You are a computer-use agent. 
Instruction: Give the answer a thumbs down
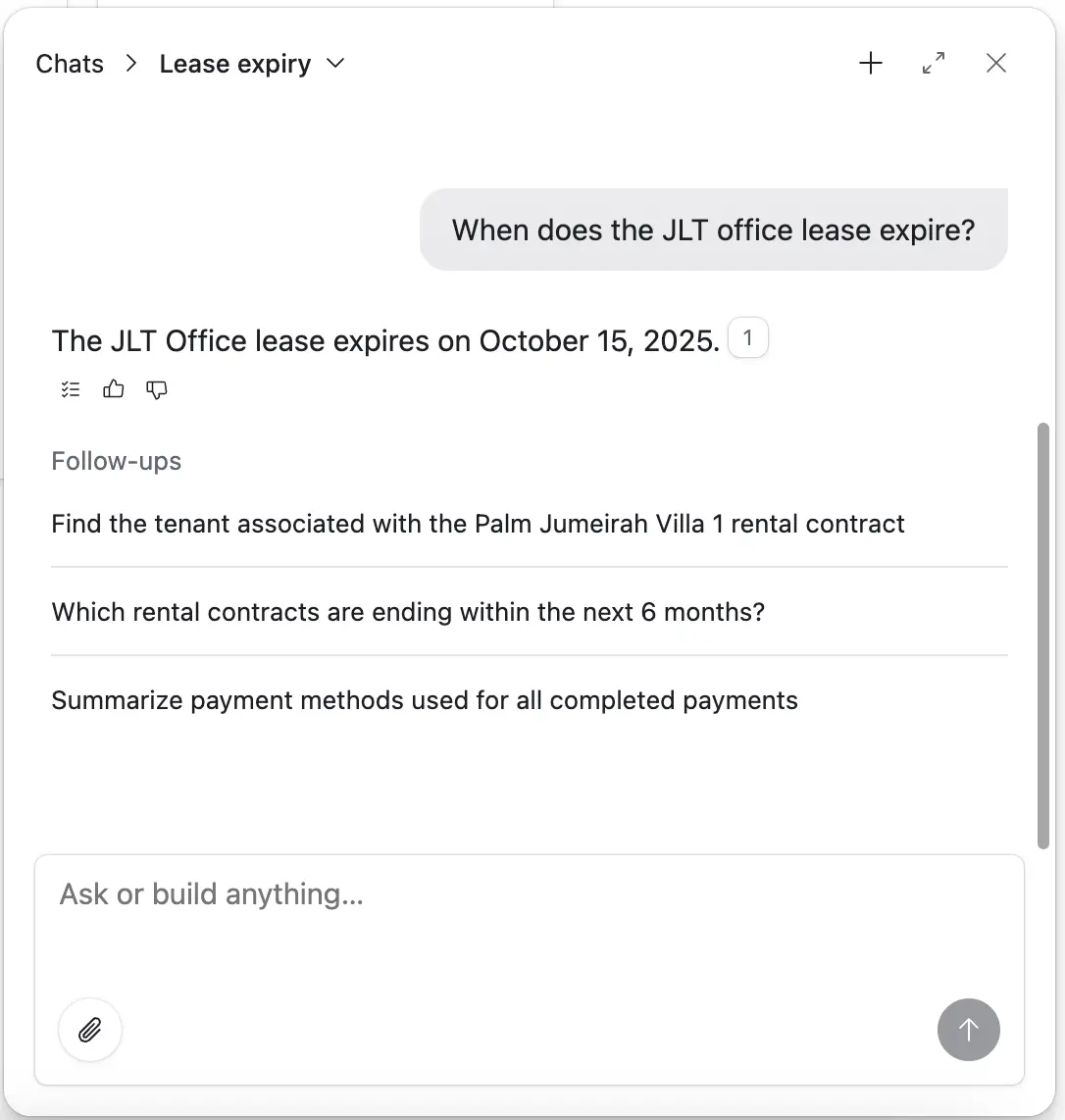157,390
